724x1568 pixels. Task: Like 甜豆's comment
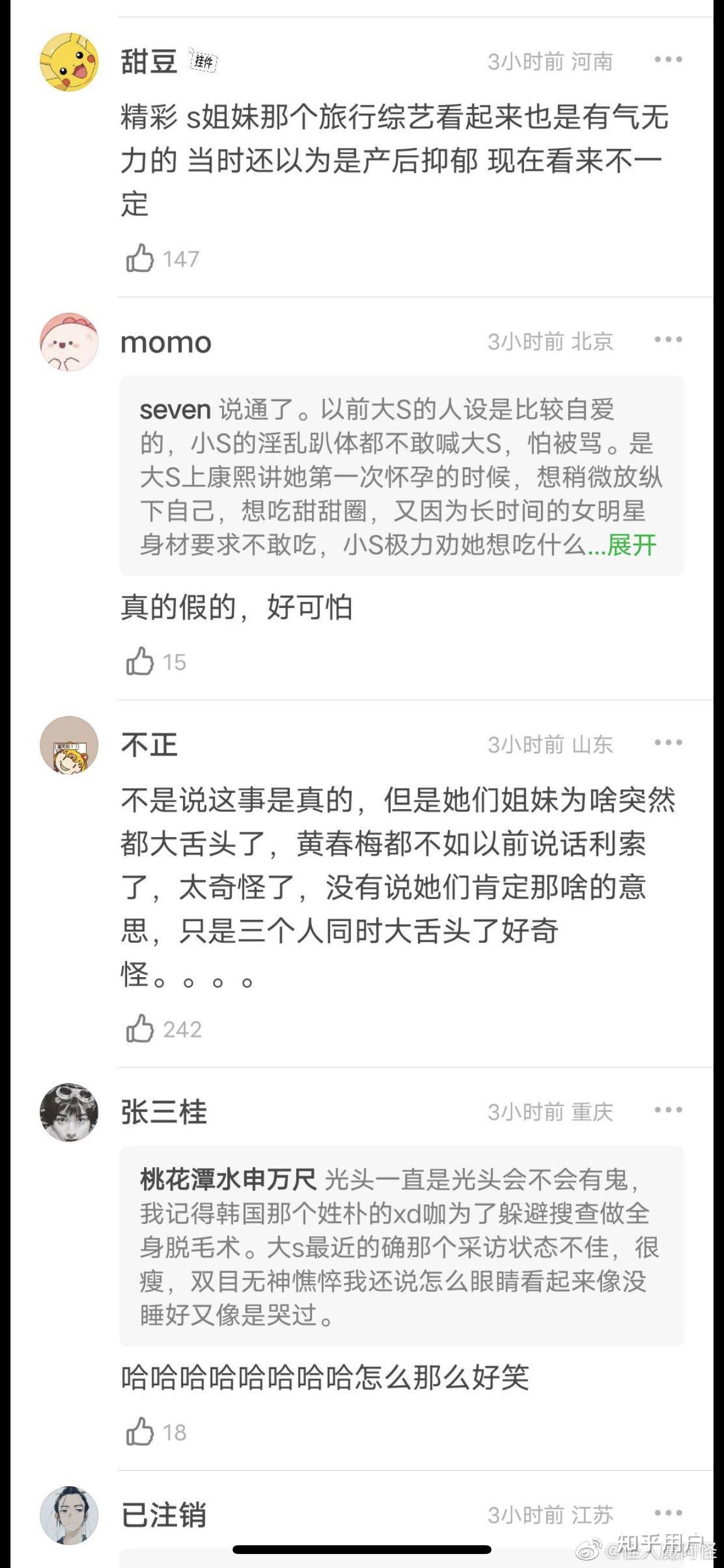pos(140,258)
